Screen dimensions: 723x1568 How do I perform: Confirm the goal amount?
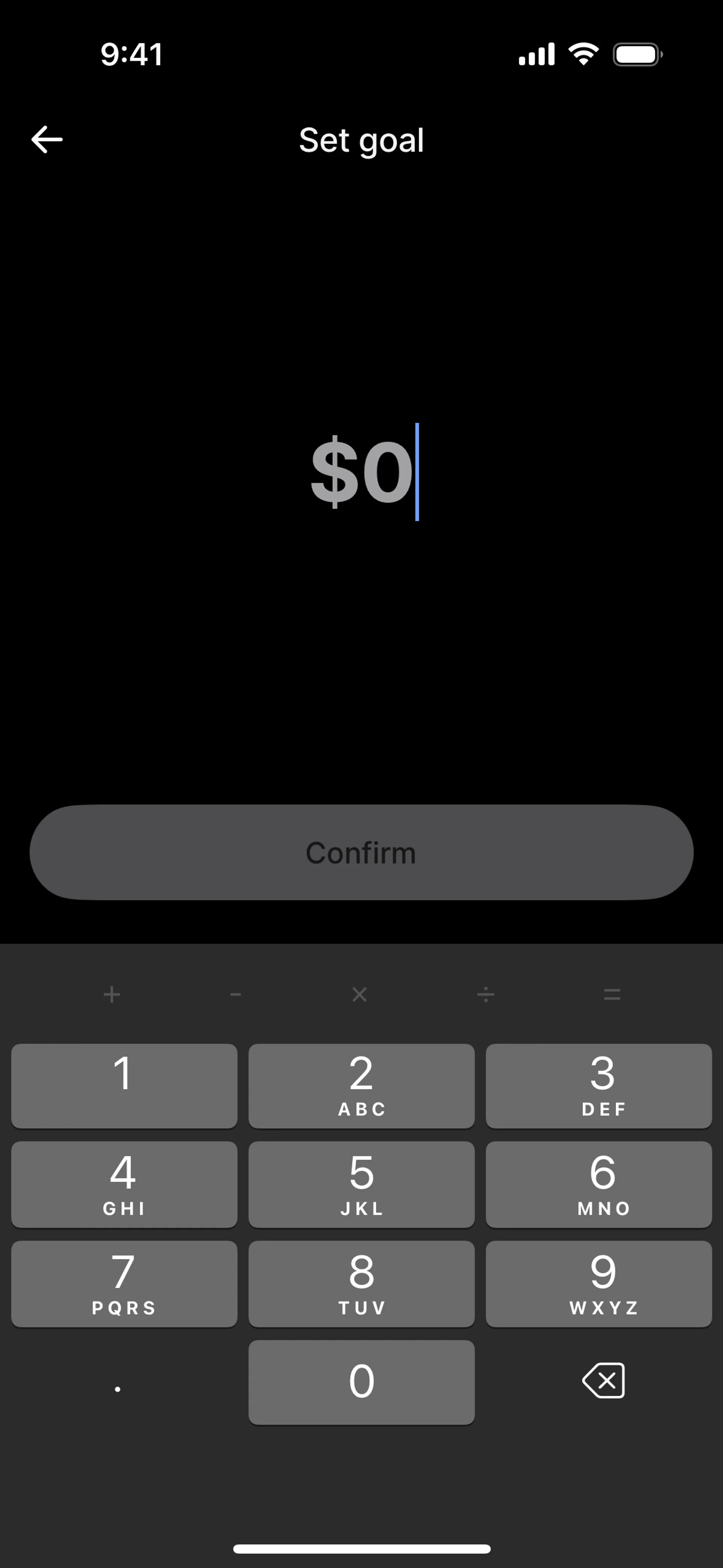[361, 852]
